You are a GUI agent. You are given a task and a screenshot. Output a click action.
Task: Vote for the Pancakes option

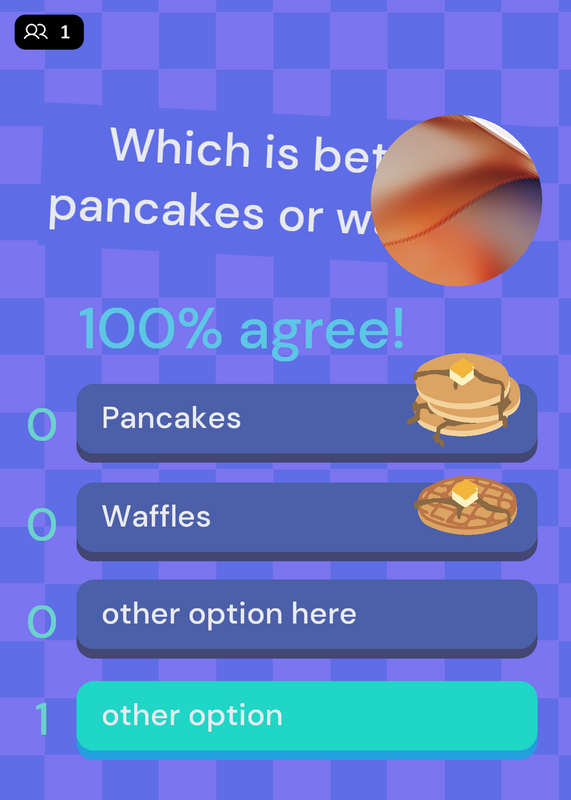(307, 422)
